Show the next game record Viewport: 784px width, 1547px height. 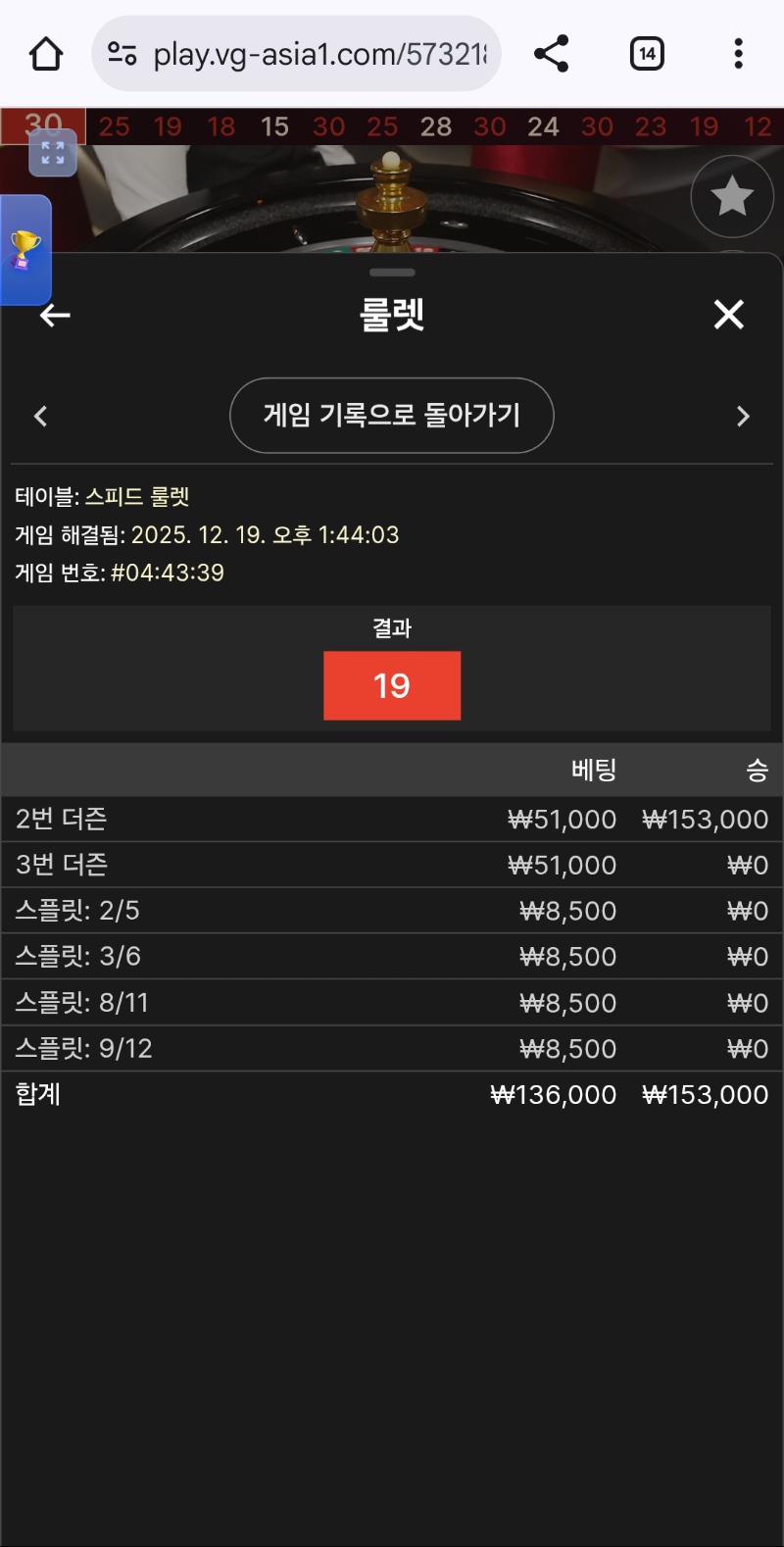[x=742, y=417]
